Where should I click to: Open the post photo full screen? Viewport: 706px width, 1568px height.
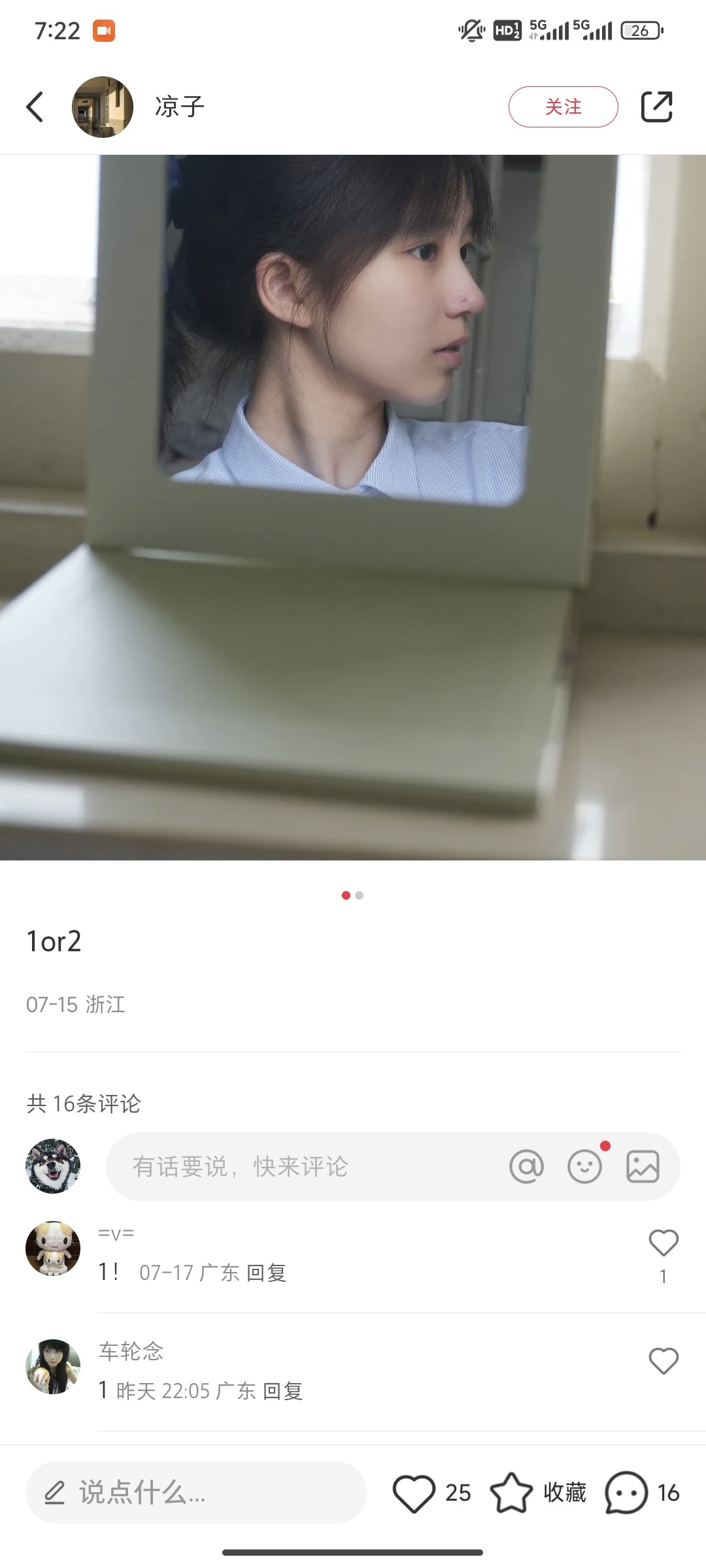point(353,507)
